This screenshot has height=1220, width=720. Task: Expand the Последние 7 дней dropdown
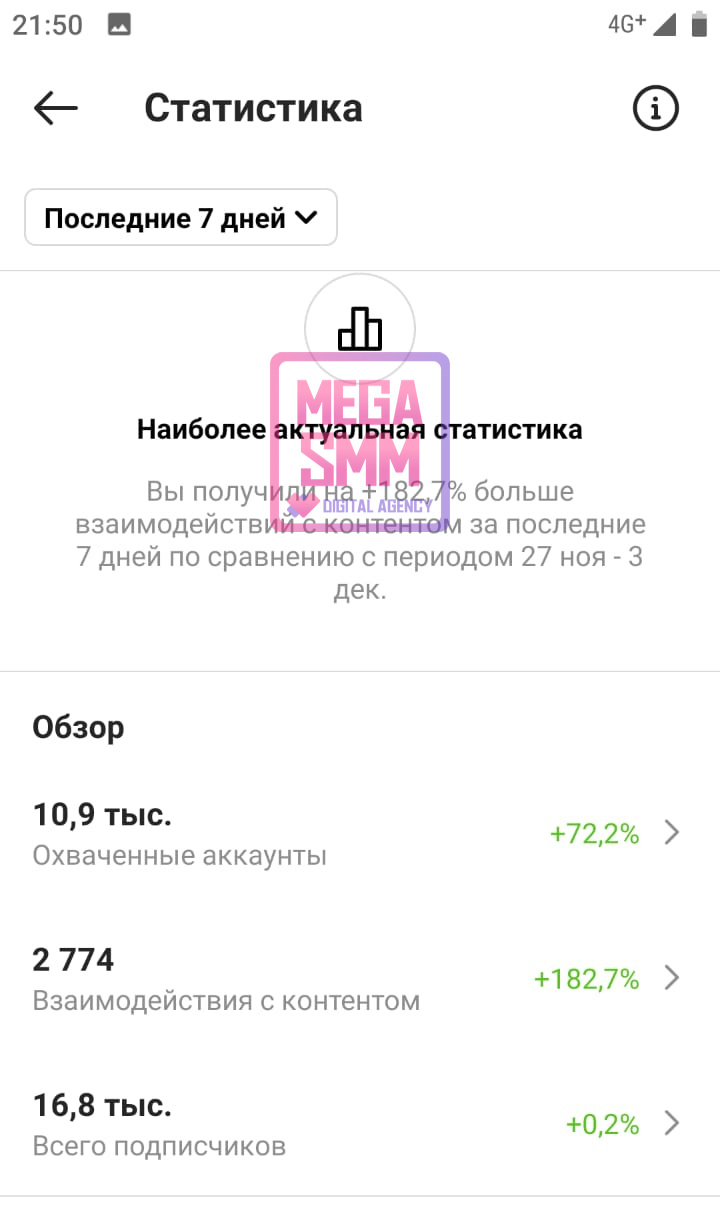(181, 218)
